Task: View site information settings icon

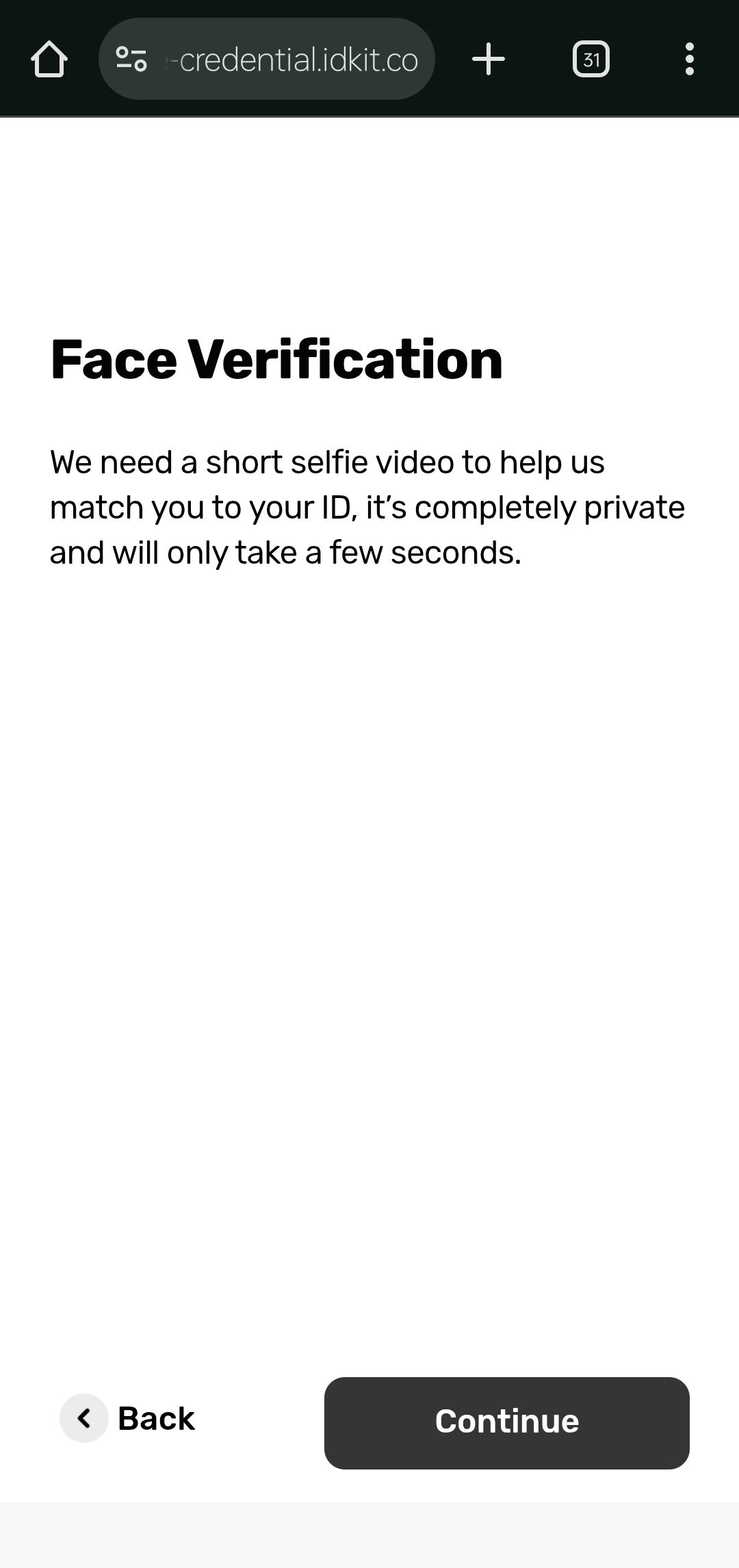Action: click(131, 60)
